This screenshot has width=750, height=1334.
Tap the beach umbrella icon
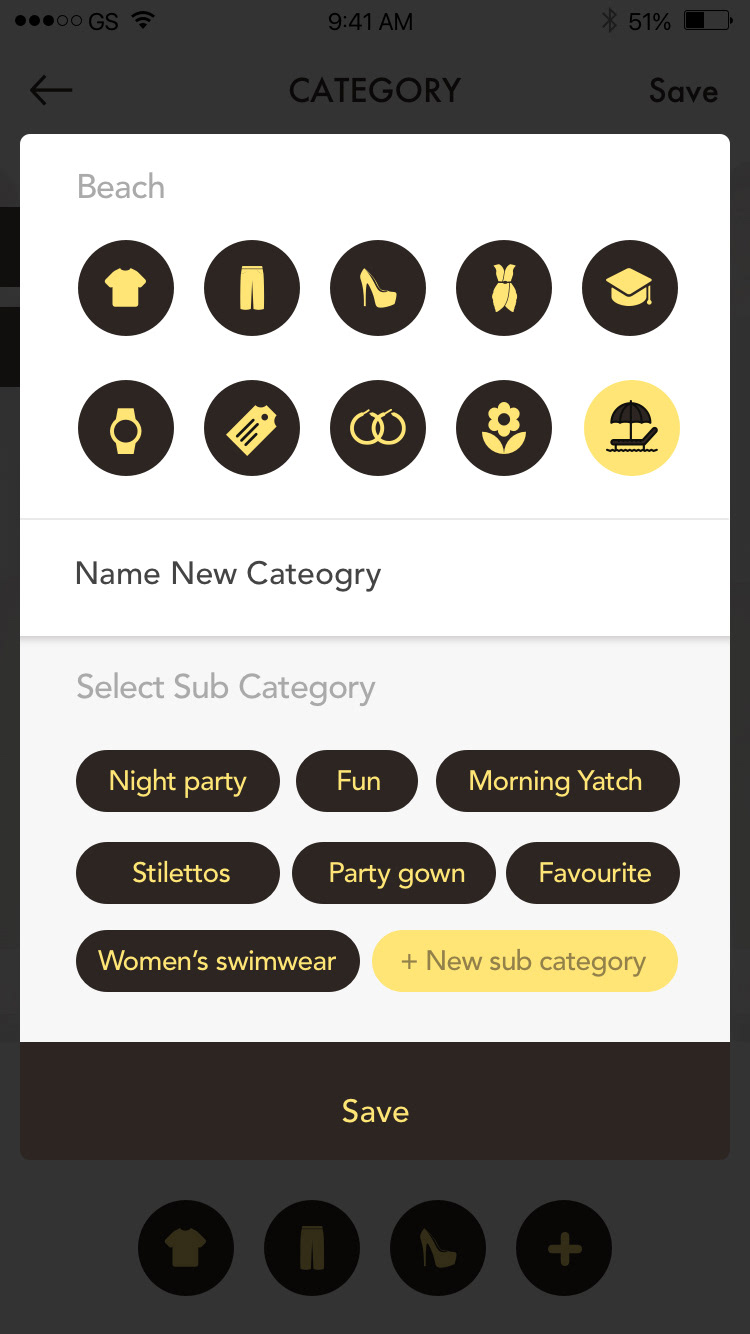[631, 428]
